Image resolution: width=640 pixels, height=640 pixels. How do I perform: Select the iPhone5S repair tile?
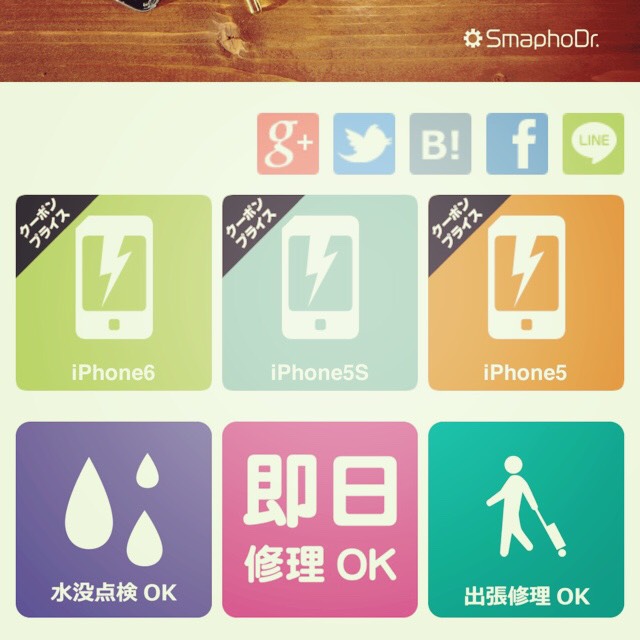click(x=320, y=292)
